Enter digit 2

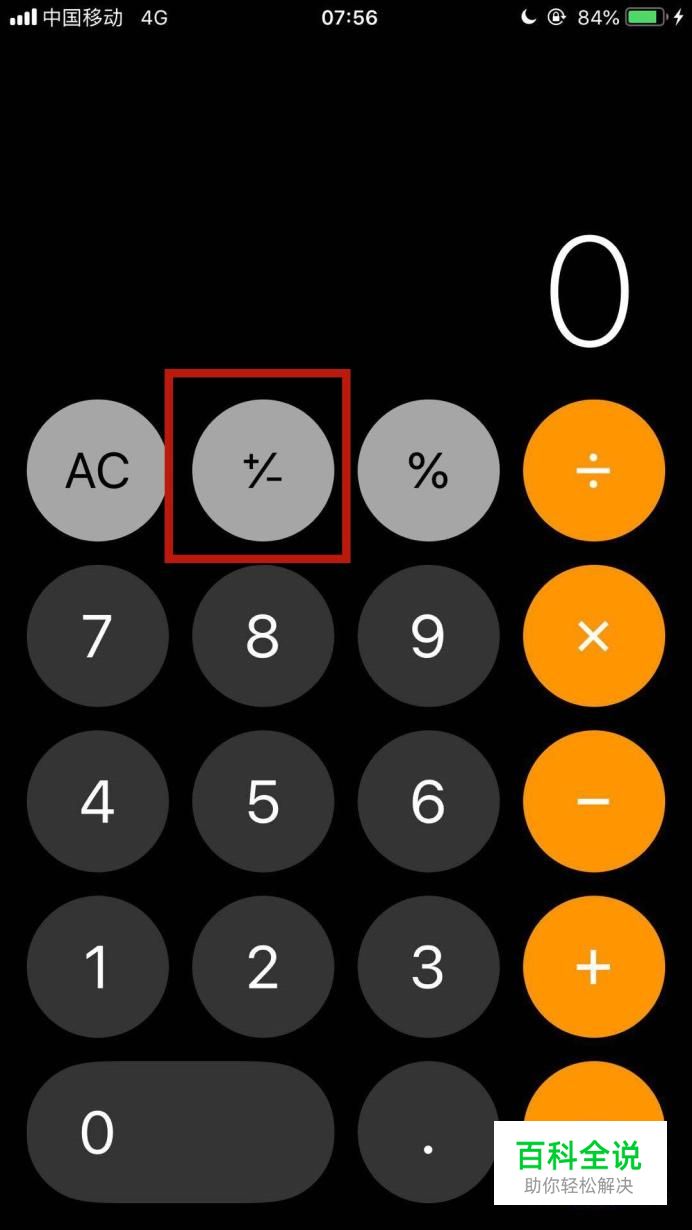[x=263, y=967]
